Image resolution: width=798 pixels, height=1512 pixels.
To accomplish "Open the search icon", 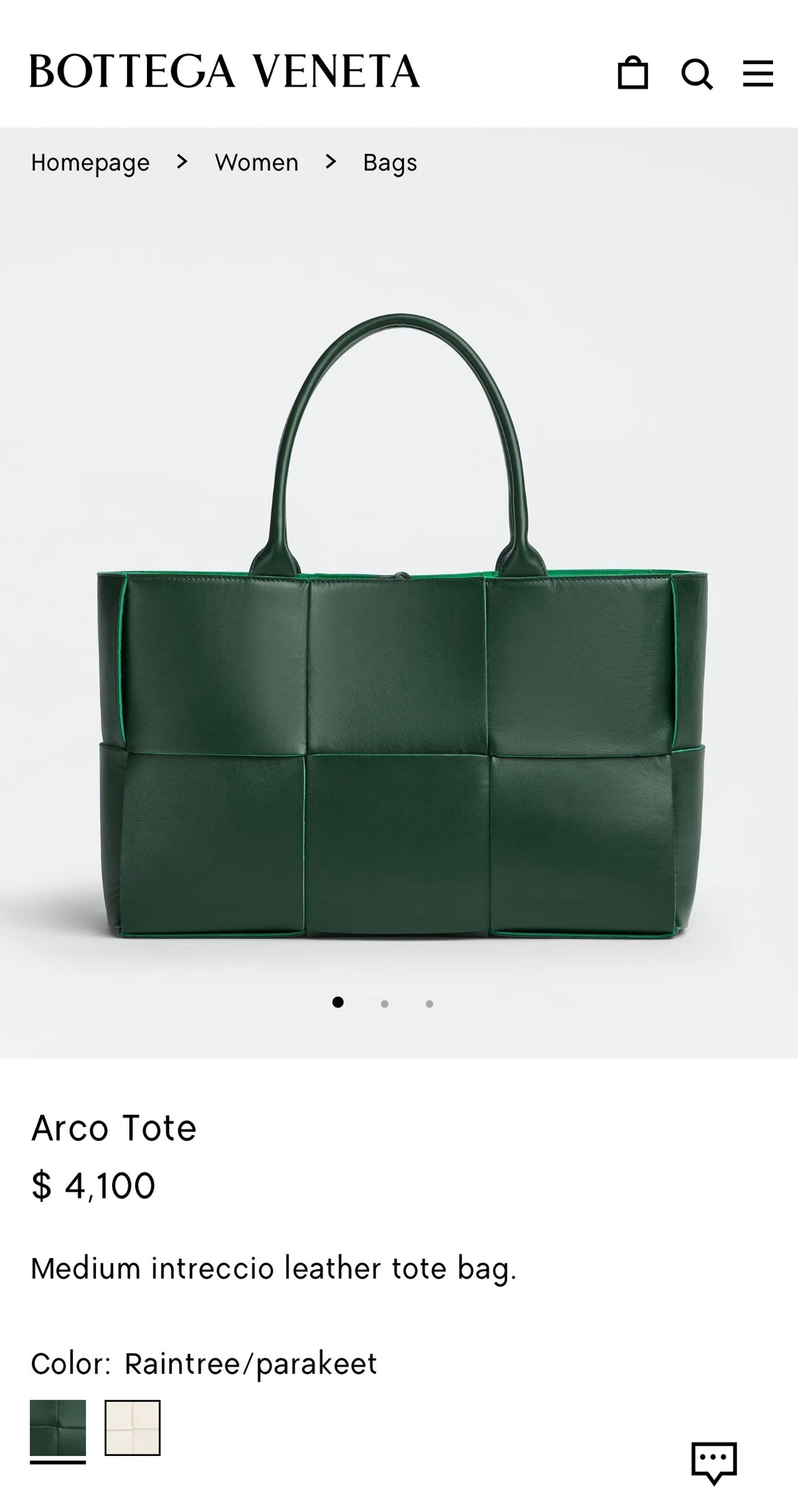I will [696, 73].
